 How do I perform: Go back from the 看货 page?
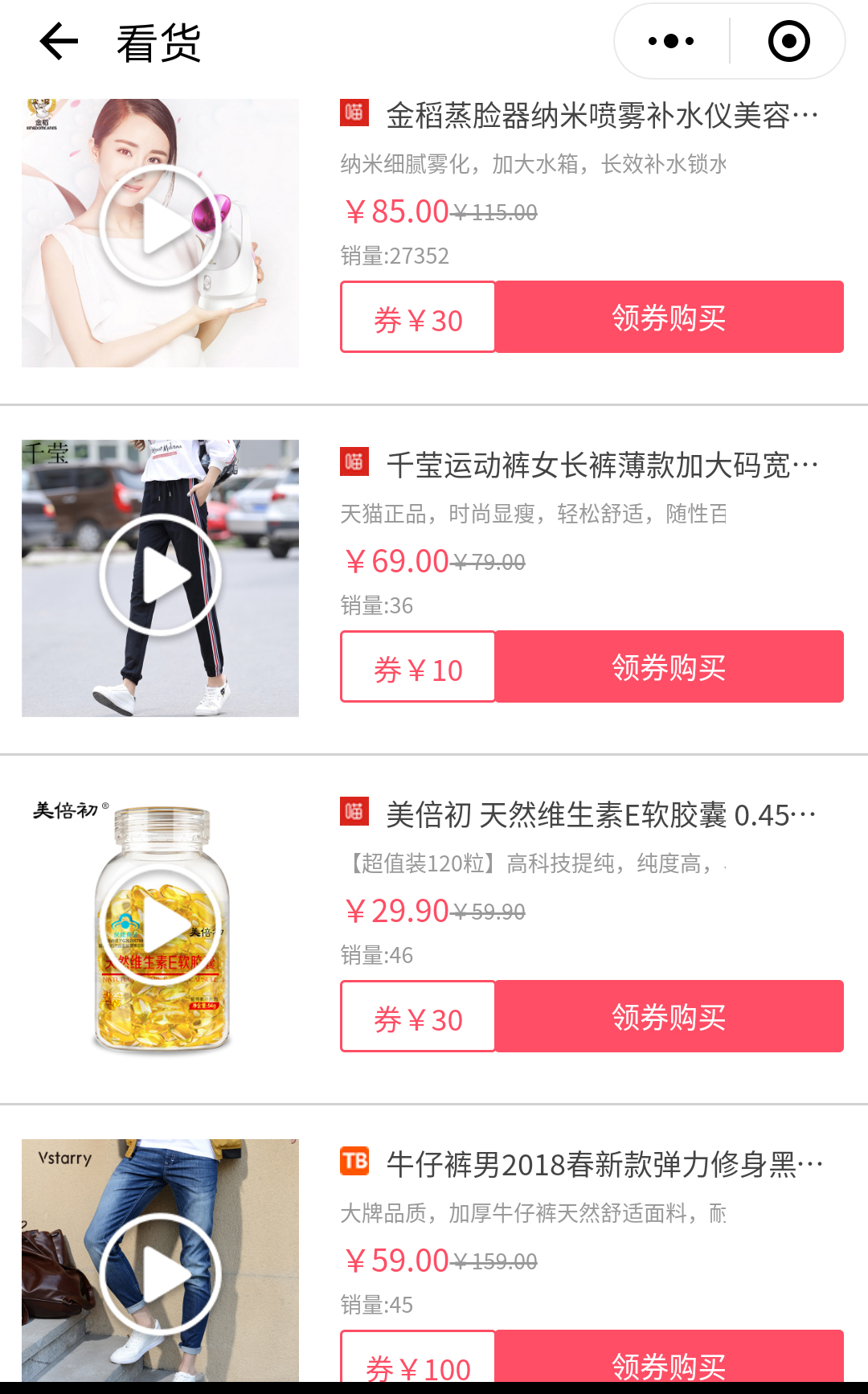[59, 42]
